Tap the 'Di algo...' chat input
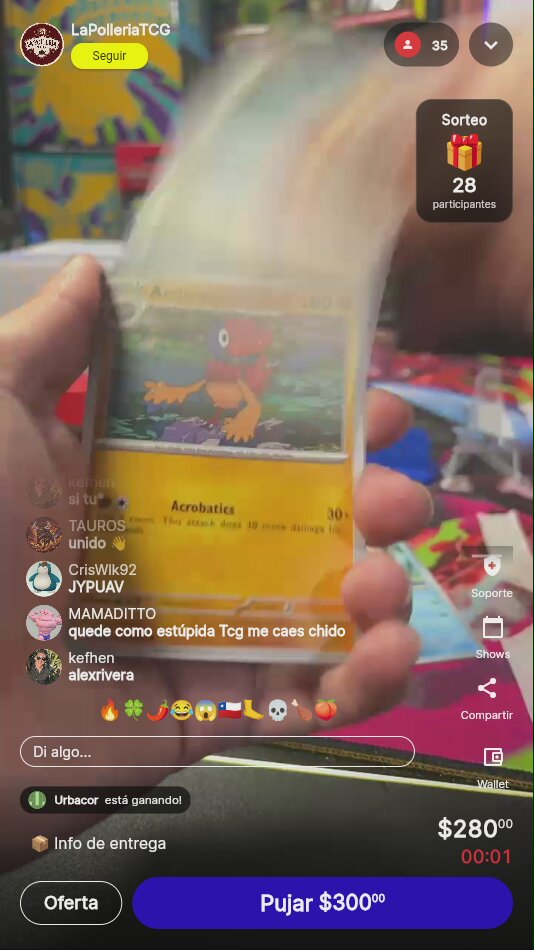This screenshot has height=950, width=534. click(x=217, y=752)
